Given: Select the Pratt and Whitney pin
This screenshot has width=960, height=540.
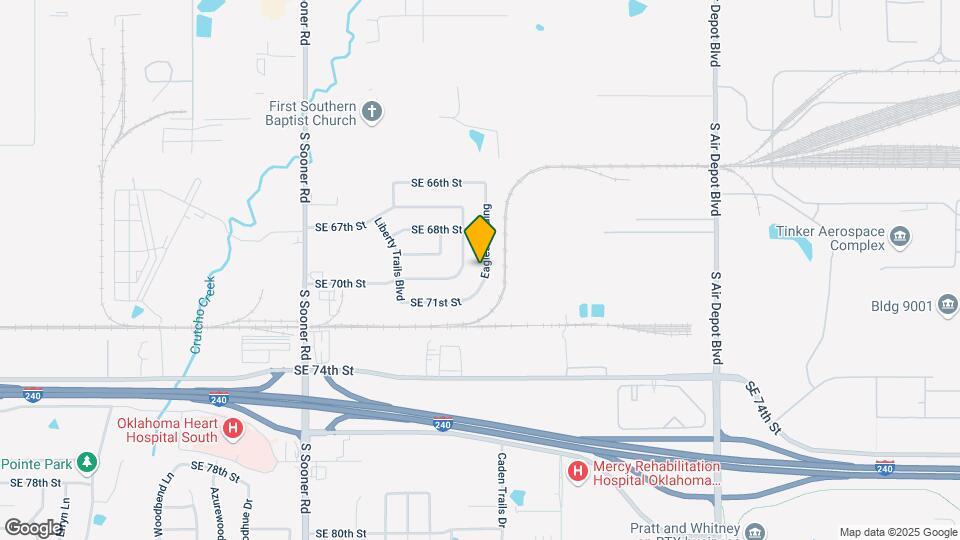Looking at the screenshot, I should [x=755, y=529].
